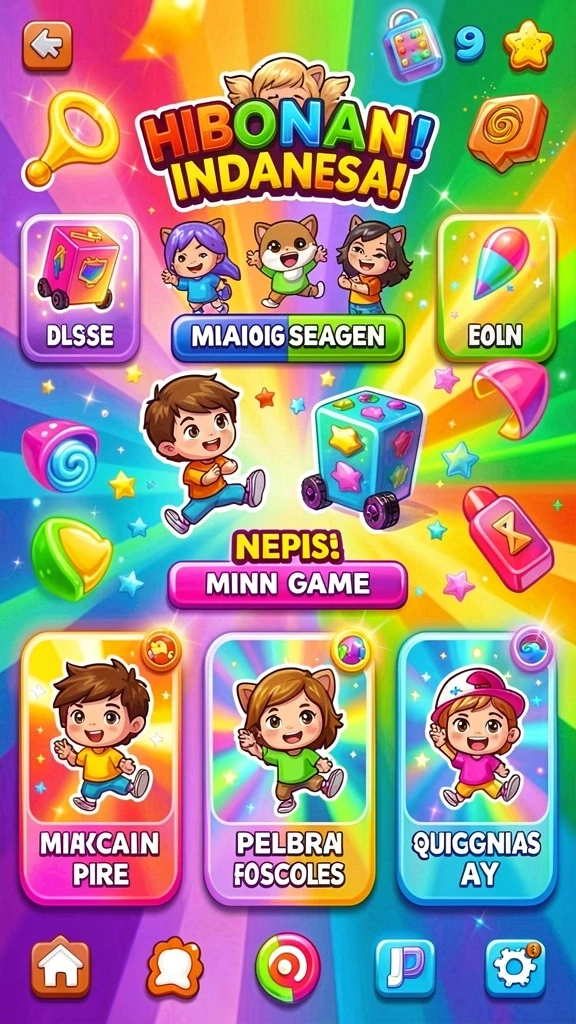Image resolution: width=576 pixels, height=1024 pixels.
Task: Open the EOLN card
Action: point(496,288)
